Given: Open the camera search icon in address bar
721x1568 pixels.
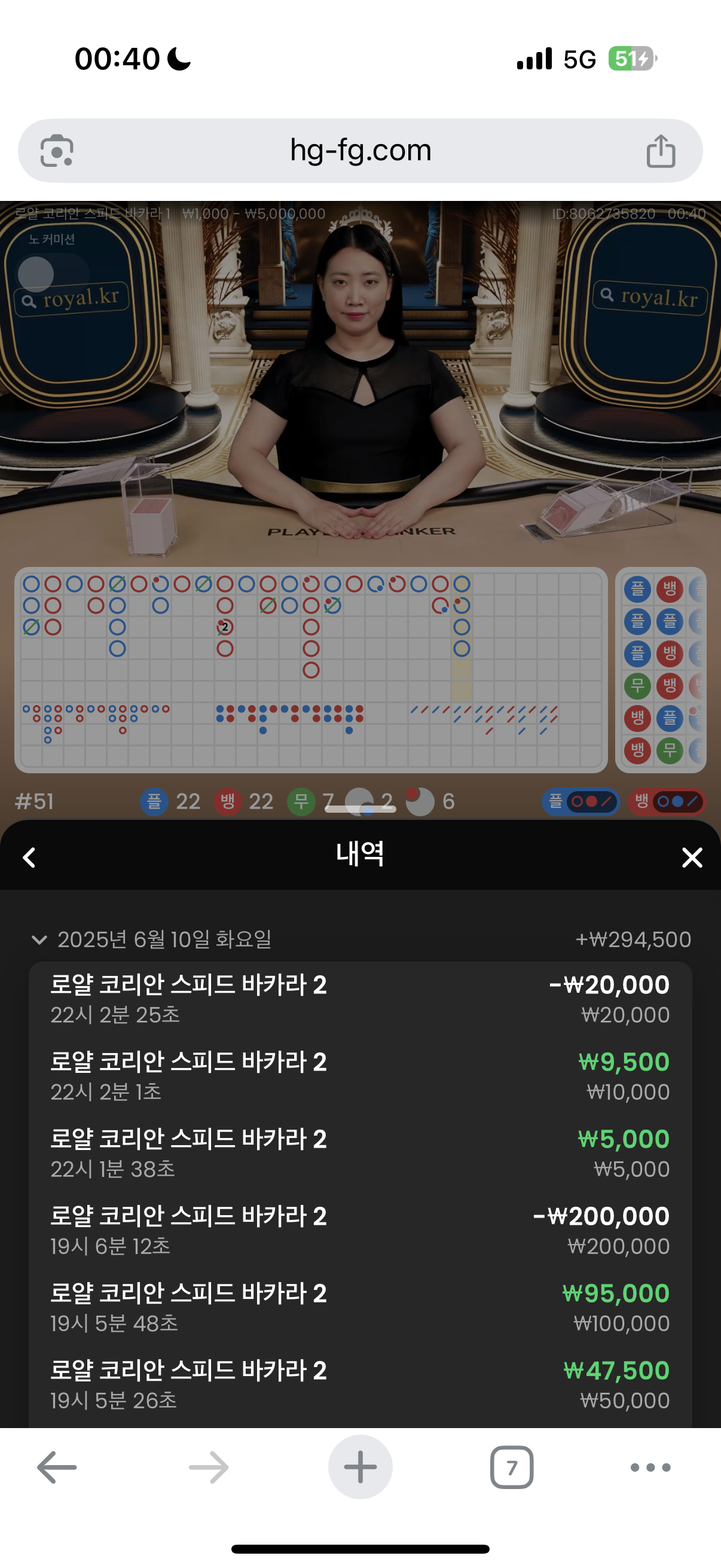Looking at the screenshot, I should pyautogui.click(x=57, y=150).
